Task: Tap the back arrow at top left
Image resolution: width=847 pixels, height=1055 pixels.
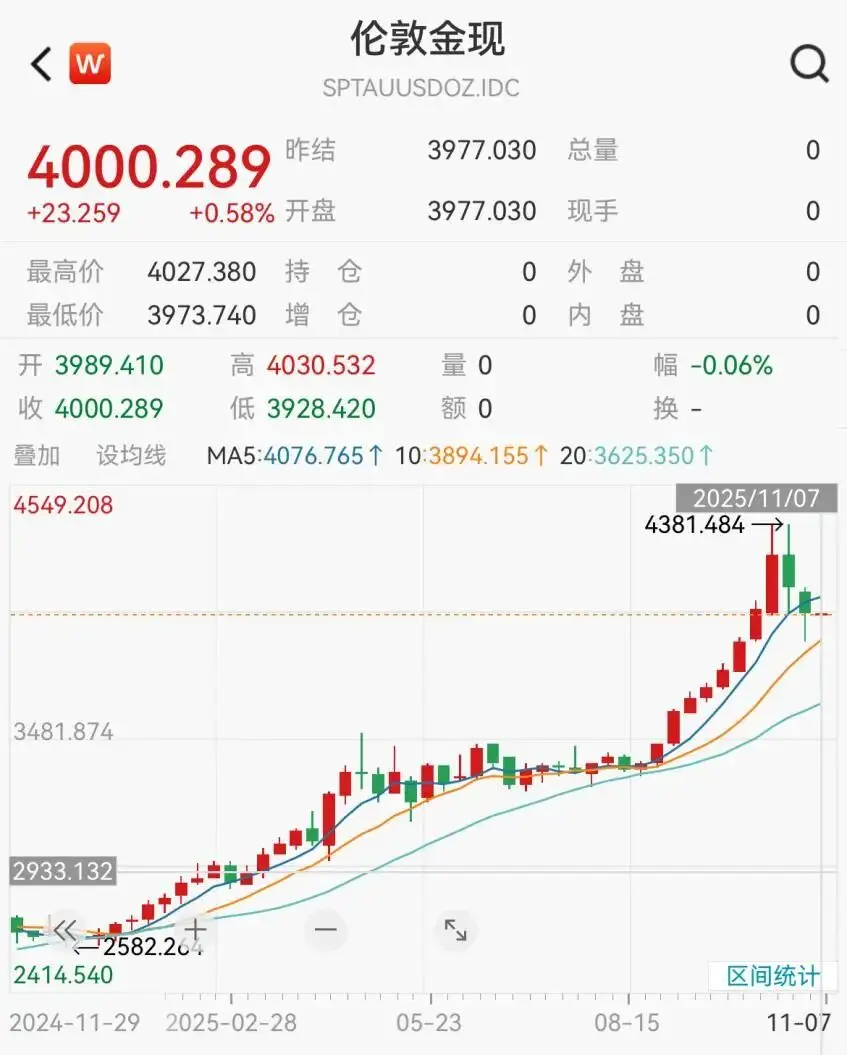Action: [38, 62]
